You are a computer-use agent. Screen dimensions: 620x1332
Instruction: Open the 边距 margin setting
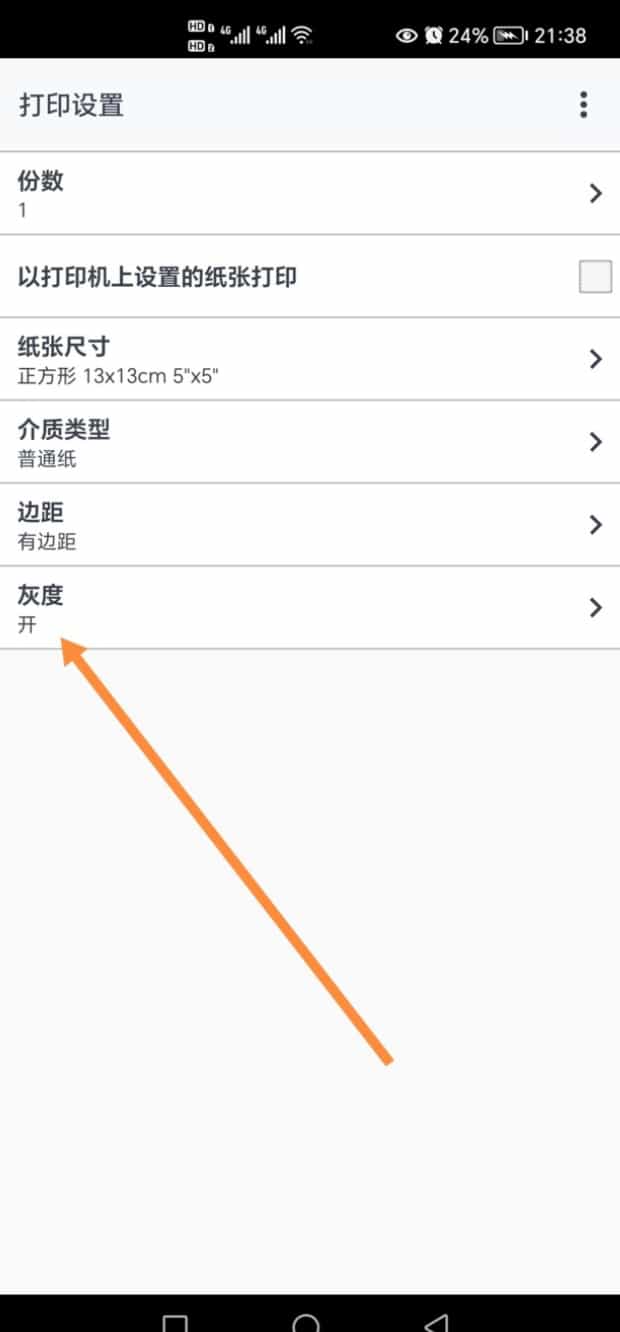pyautogui.click(x=310, y=526)
